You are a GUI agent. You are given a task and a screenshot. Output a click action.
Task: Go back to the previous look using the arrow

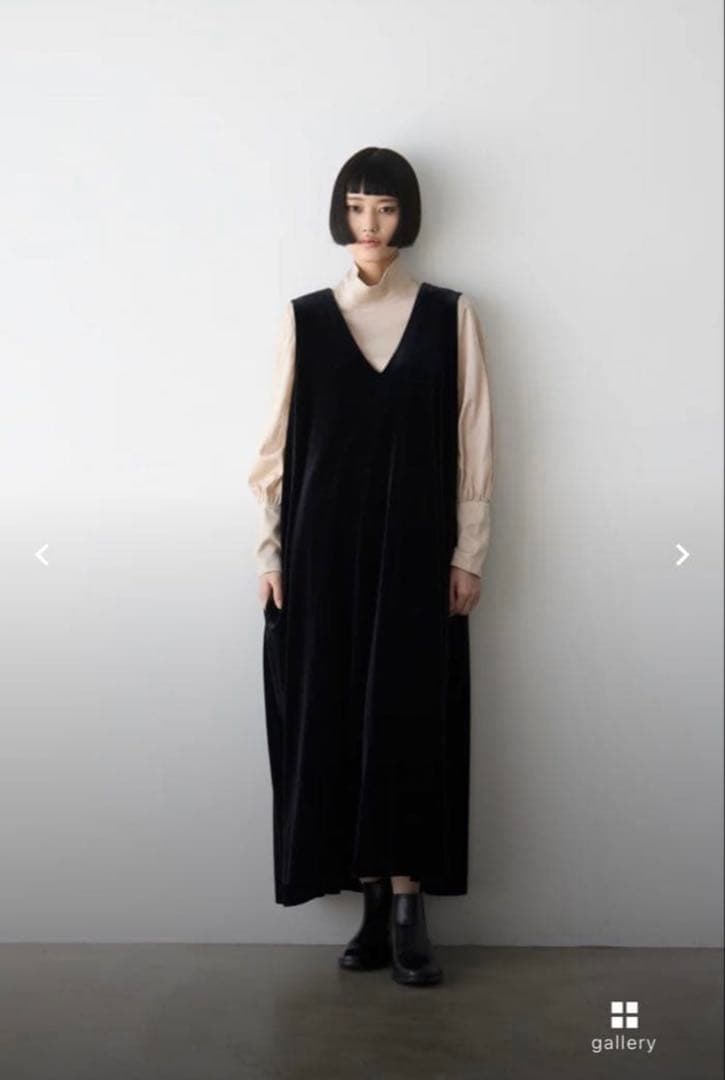[x=41, y=553]
